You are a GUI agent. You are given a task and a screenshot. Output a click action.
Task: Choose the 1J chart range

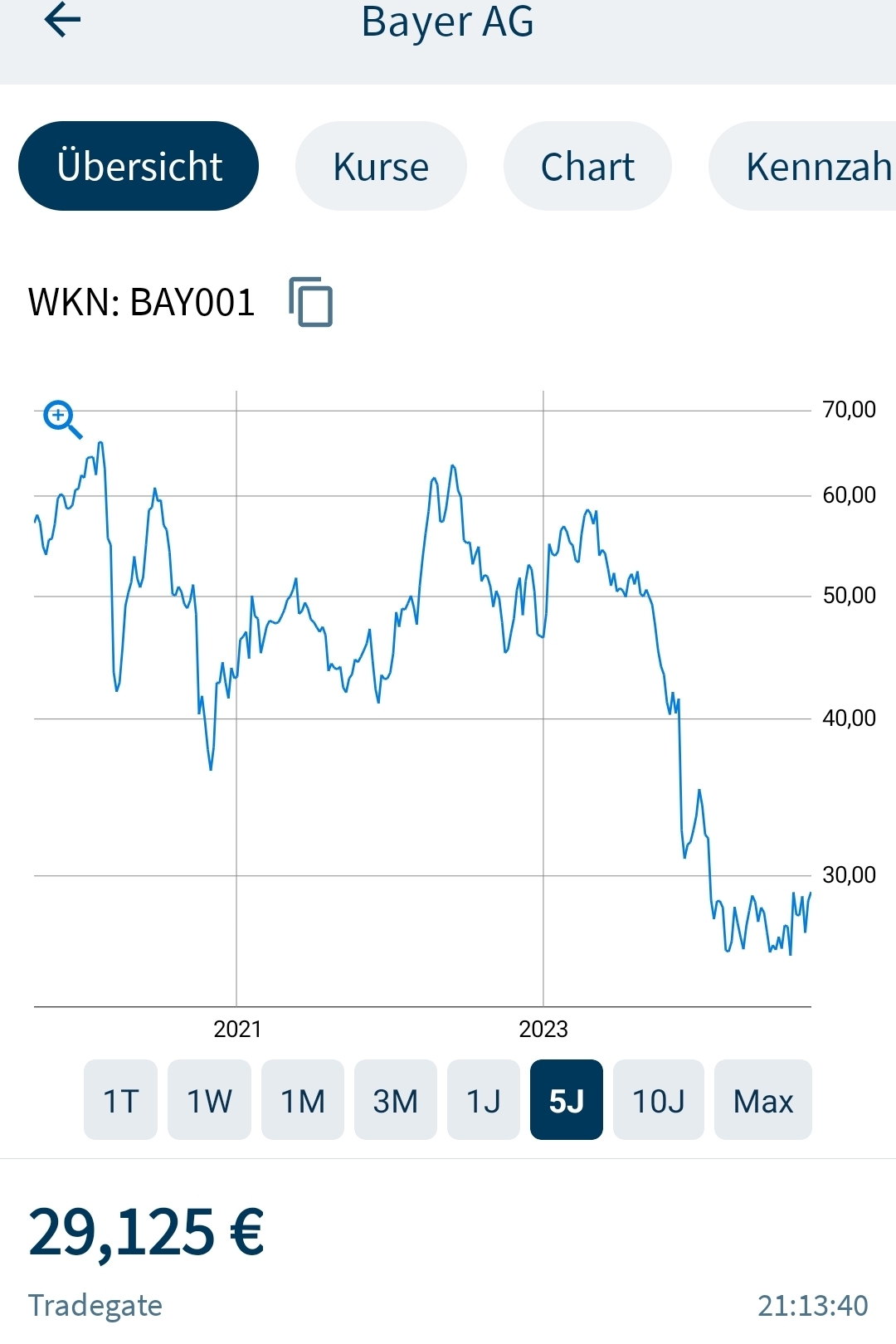point(484,1100)
